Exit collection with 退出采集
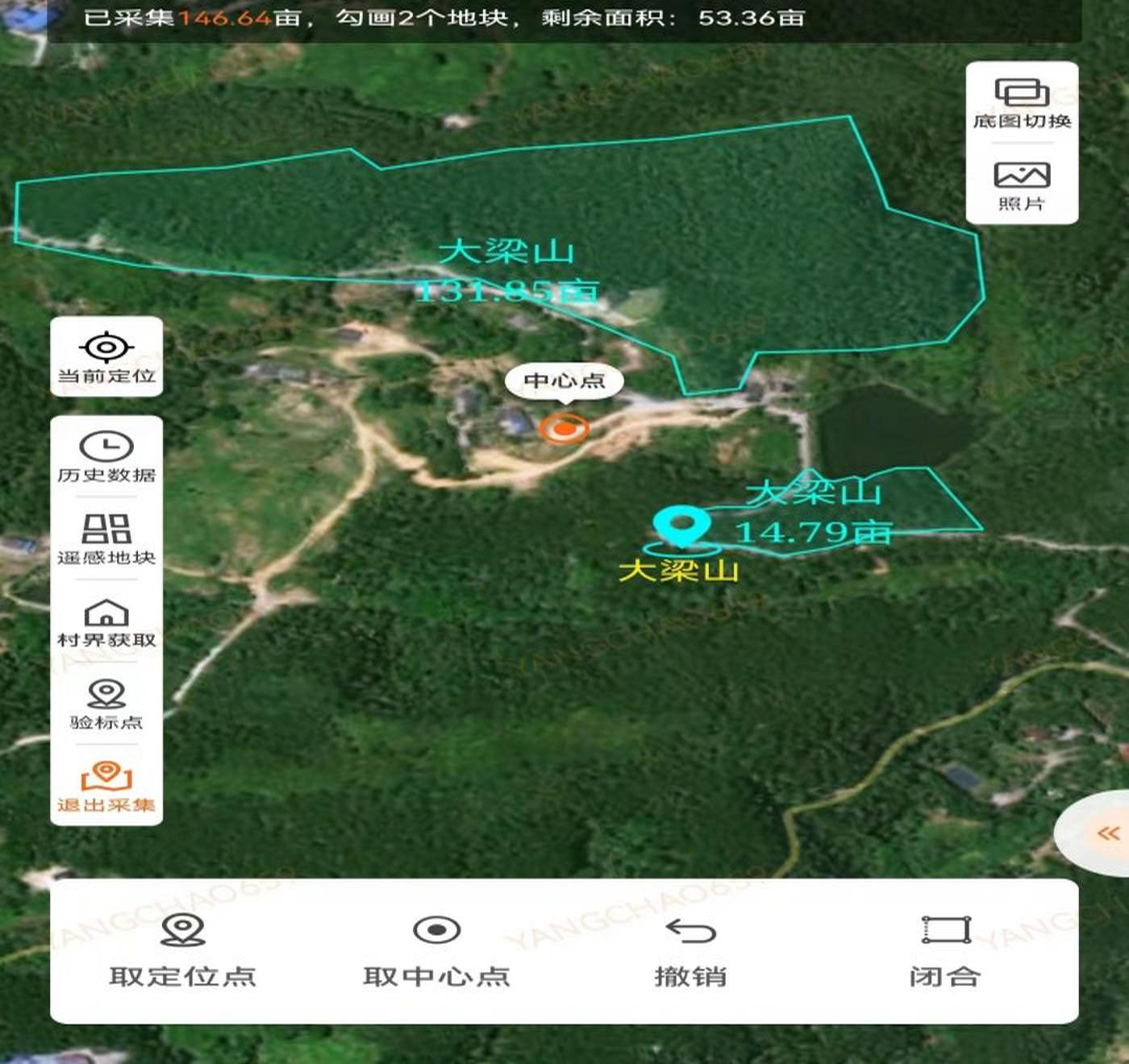Image resolution: width=1129 pixels, height=1064 pixels. point(106,786)
